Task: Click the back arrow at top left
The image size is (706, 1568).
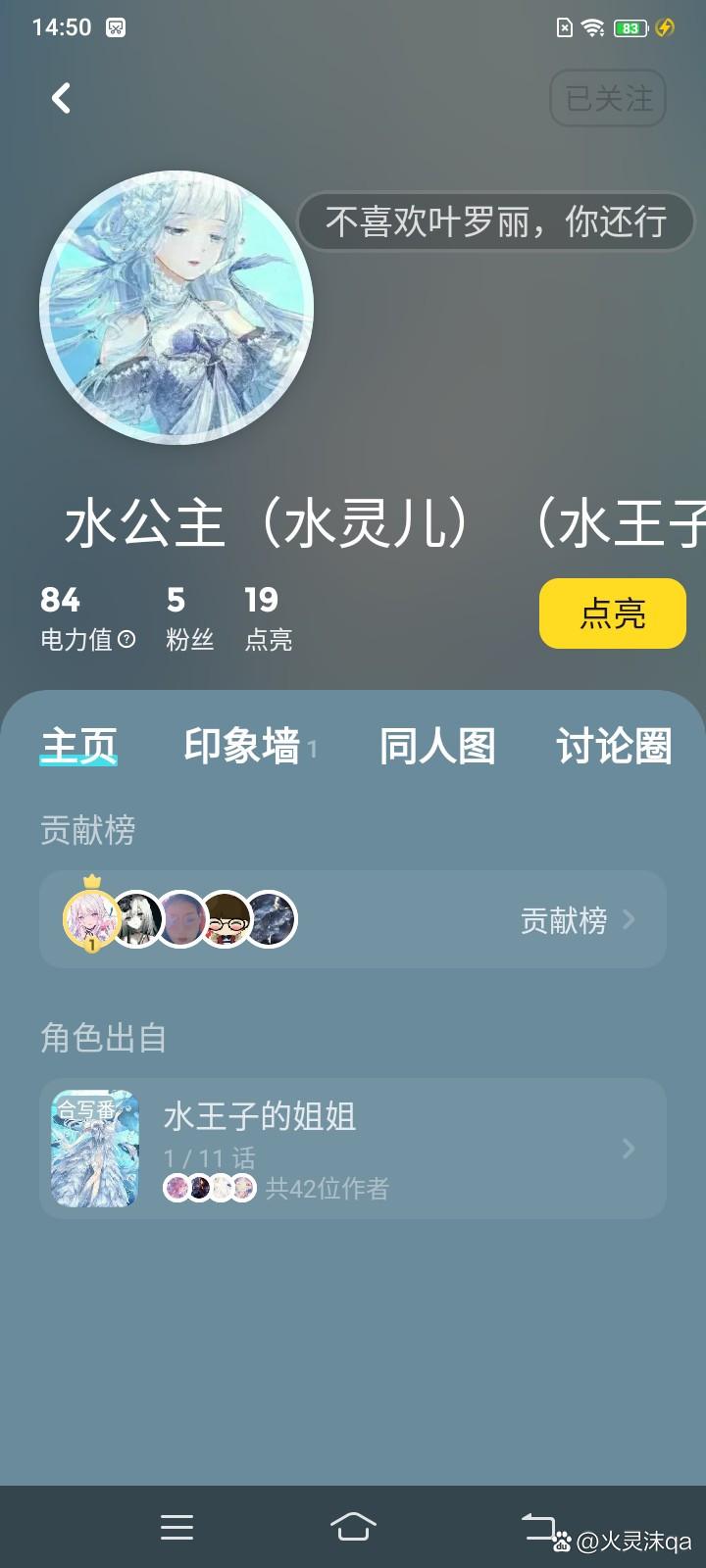Action: pyautogui.click(x=61, y=98)
